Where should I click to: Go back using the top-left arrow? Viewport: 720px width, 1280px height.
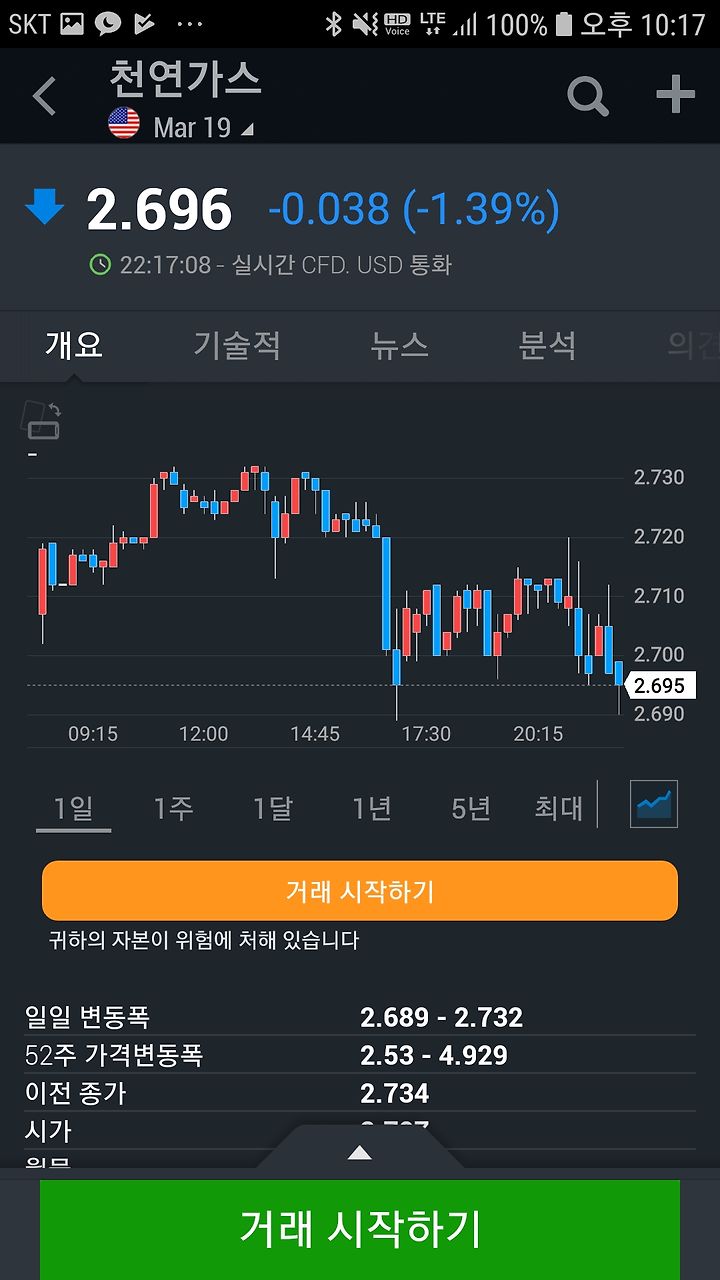[x=45, y=97]
